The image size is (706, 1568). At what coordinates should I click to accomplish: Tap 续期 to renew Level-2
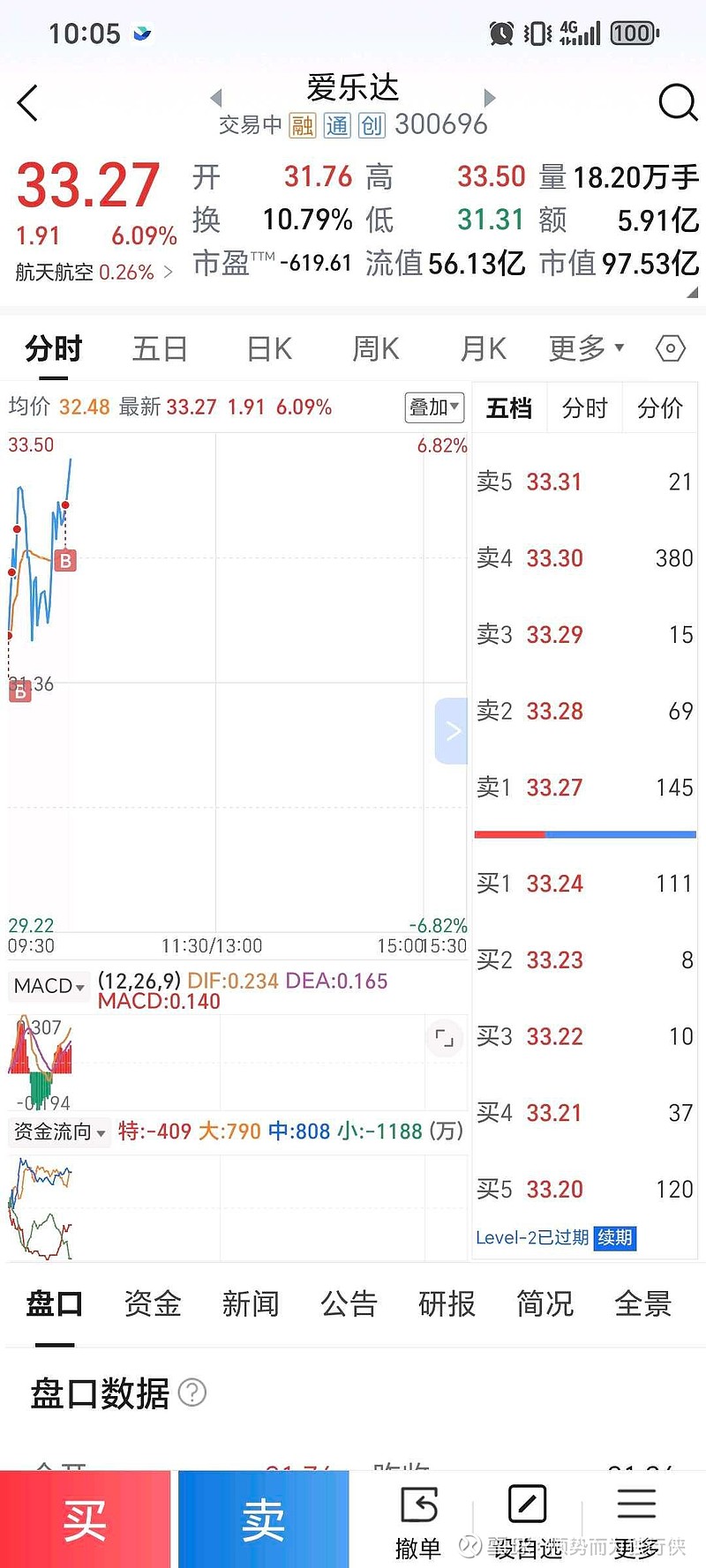pos(615,1237)
